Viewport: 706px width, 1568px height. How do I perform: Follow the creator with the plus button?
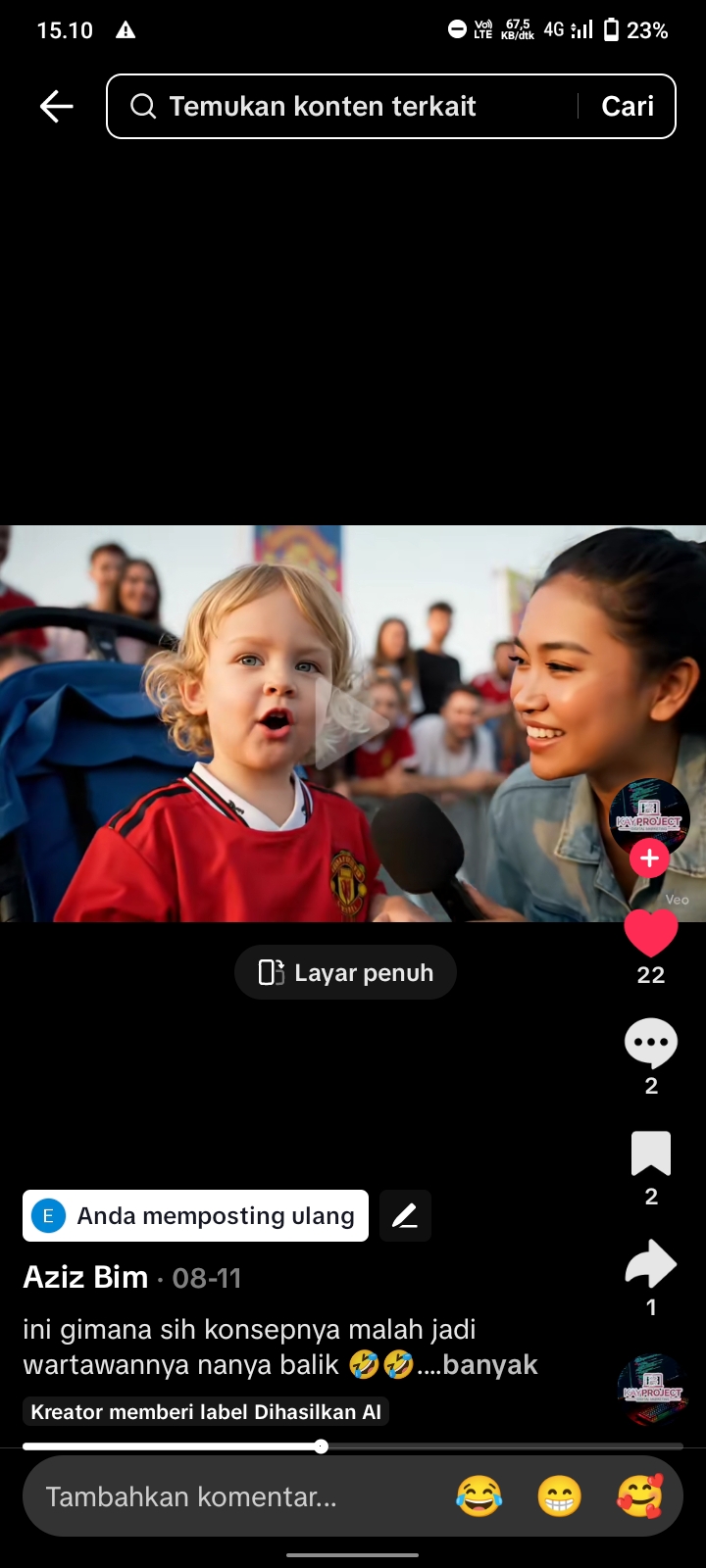point(649,858)
